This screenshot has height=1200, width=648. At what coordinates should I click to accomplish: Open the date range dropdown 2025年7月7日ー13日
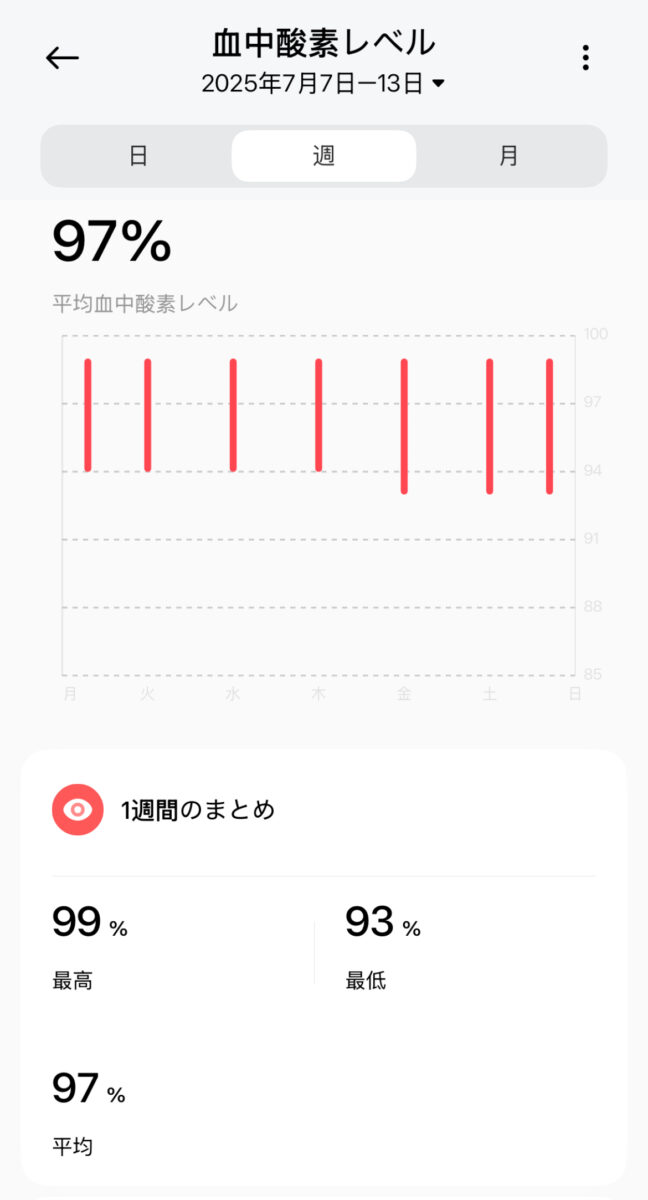(323, 83)
